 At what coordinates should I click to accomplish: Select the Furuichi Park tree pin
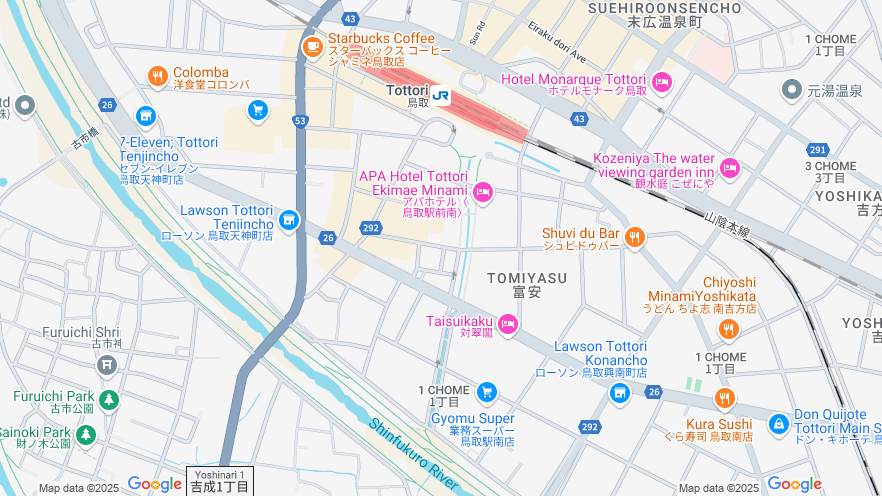(x=108, y=400)
